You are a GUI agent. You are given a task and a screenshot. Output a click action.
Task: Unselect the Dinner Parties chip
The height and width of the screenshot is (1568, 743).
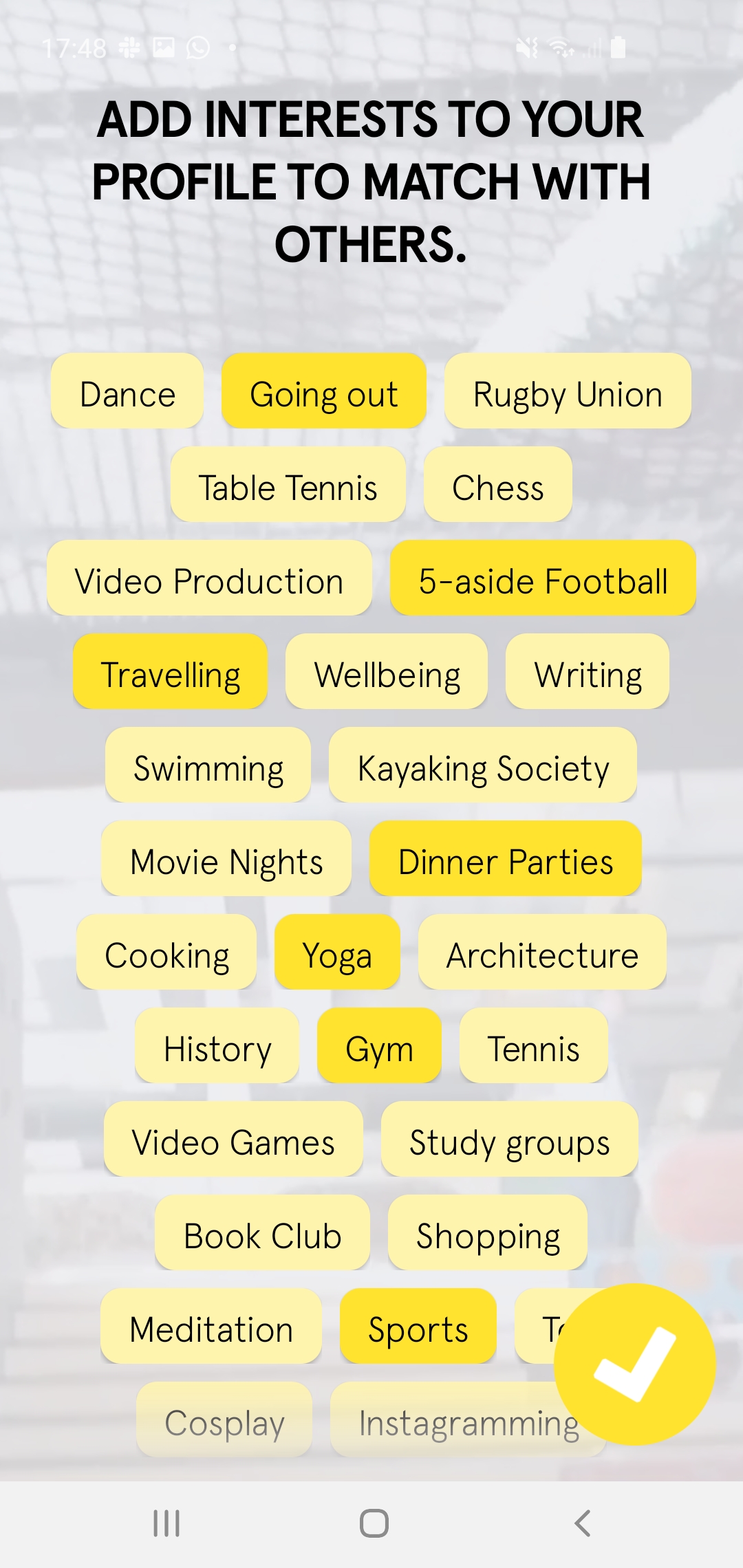(x=506, y=862)
